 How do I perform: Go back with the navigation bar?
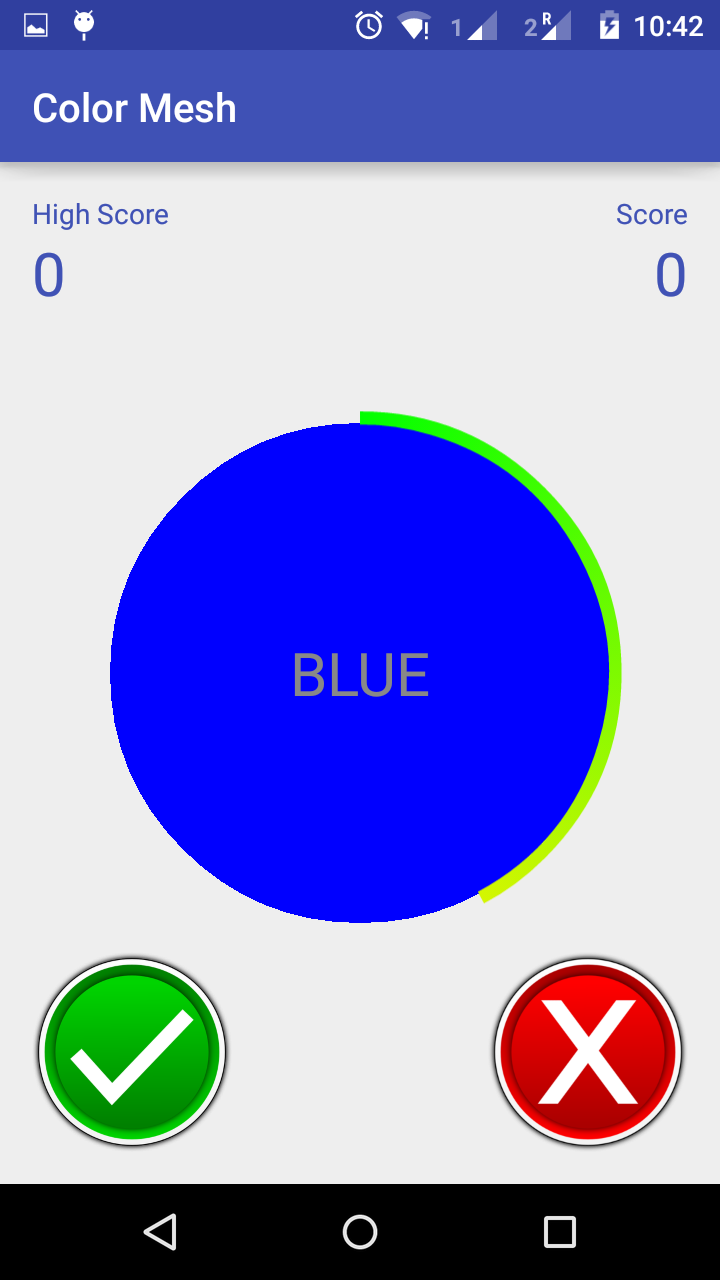(x=160, y=1232)
